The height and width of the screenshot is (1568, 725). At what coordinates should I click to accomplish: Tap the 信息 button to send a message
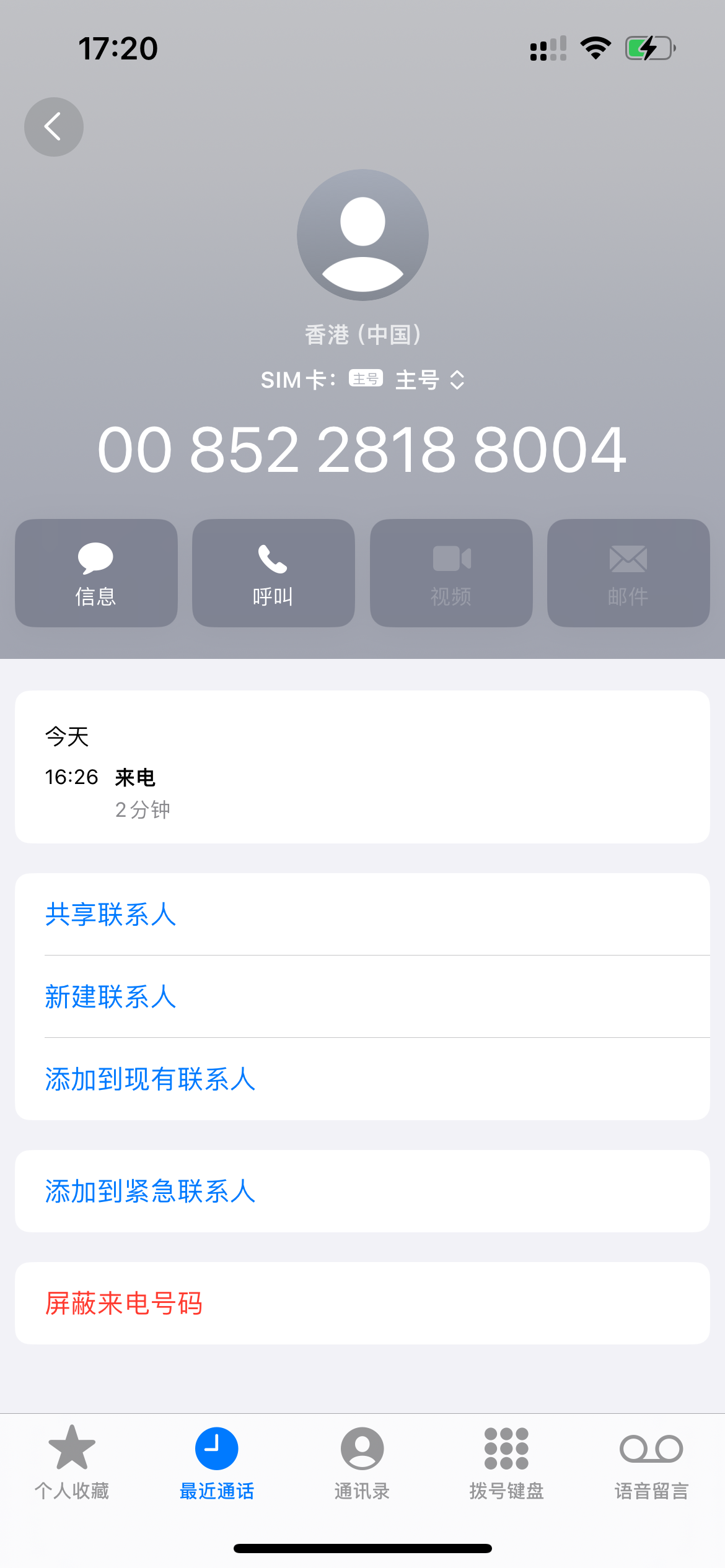pyautogui.click(x=96, y=573)
